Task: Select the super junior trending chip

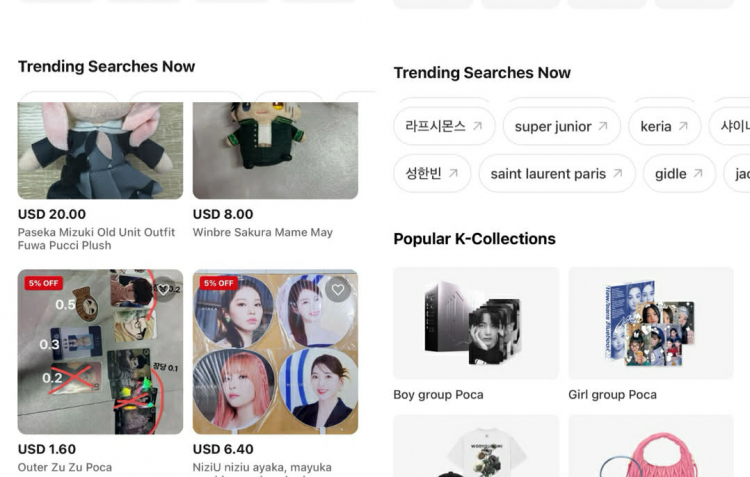Action: click(x=561, y=127)
